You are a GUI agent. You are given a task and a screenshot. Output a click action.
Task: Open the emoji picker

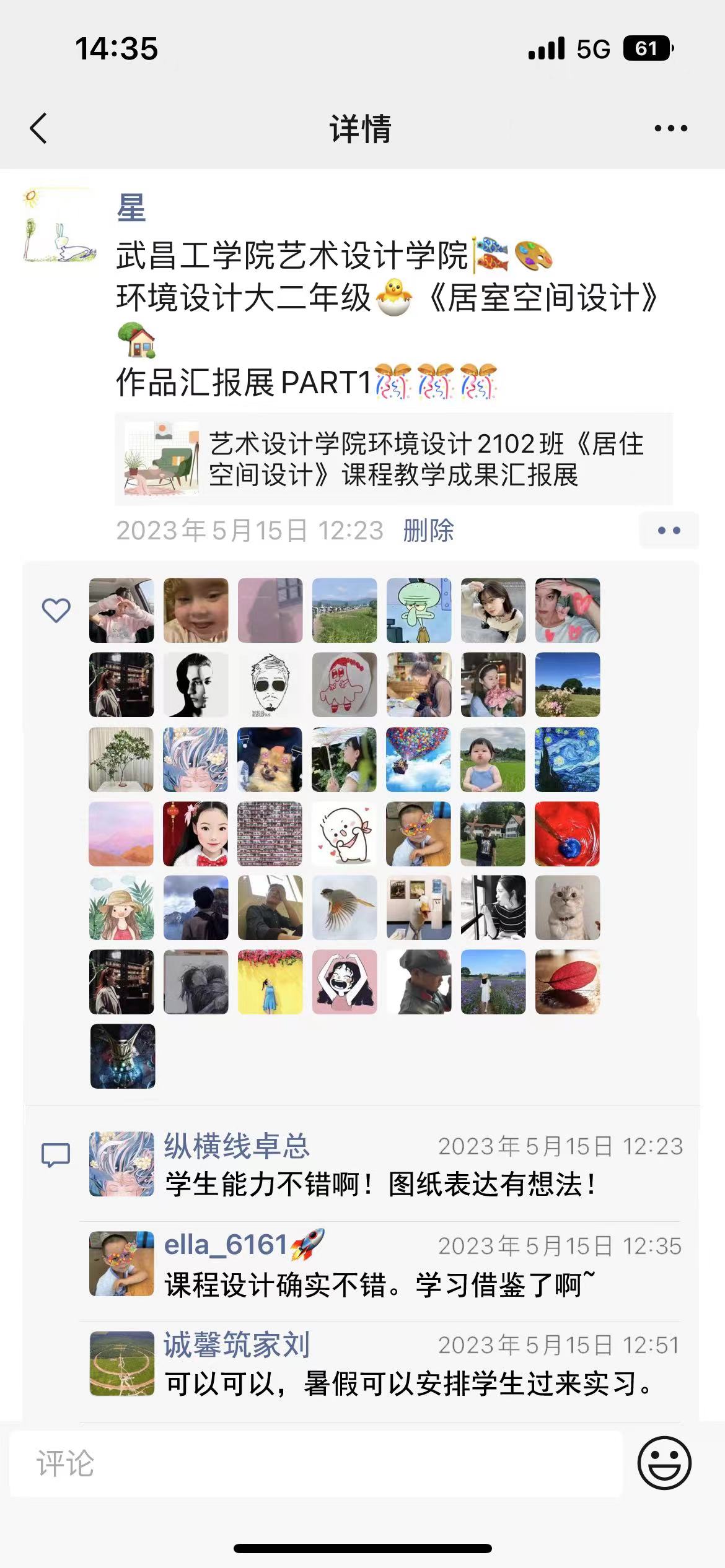664,1463
